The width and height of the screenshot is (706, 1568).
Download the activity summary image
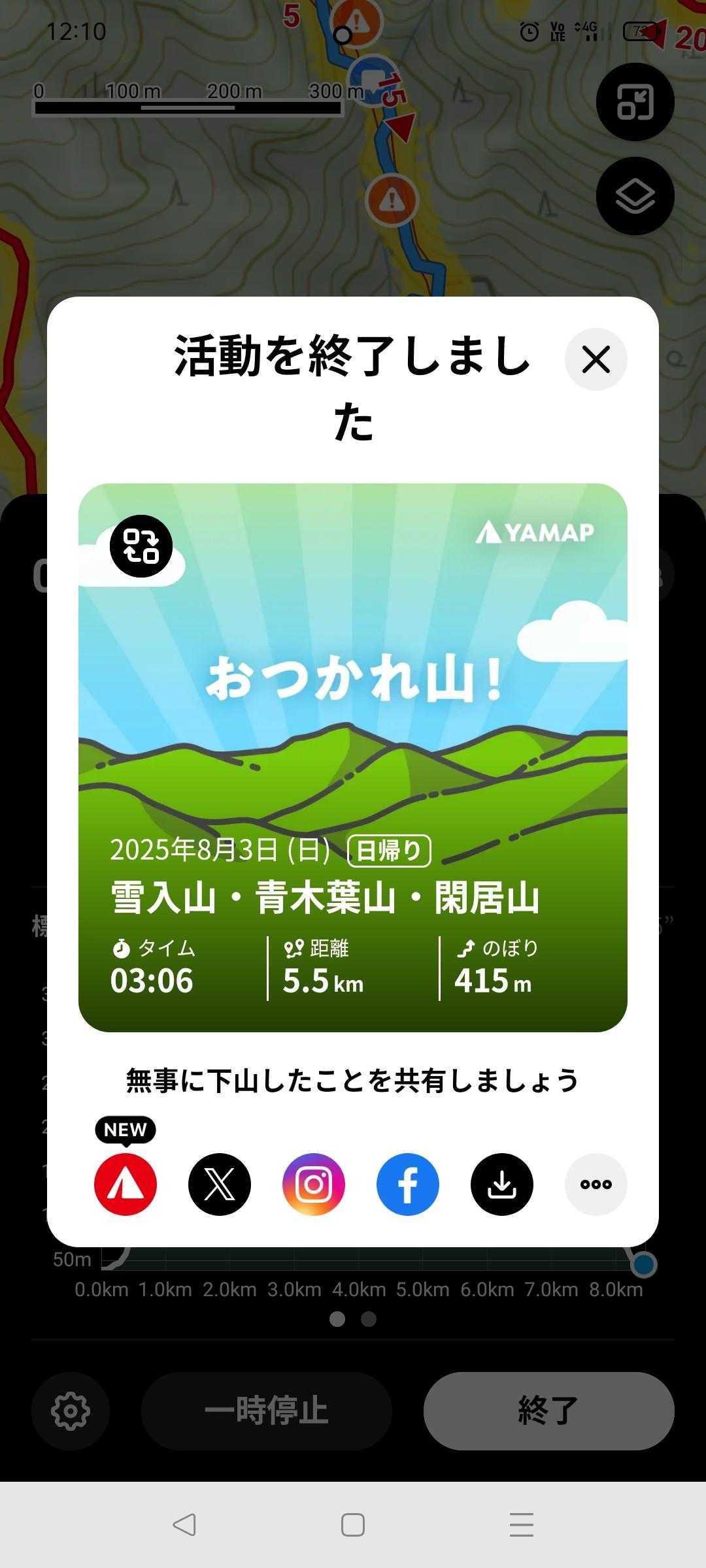click(502, 1184)
